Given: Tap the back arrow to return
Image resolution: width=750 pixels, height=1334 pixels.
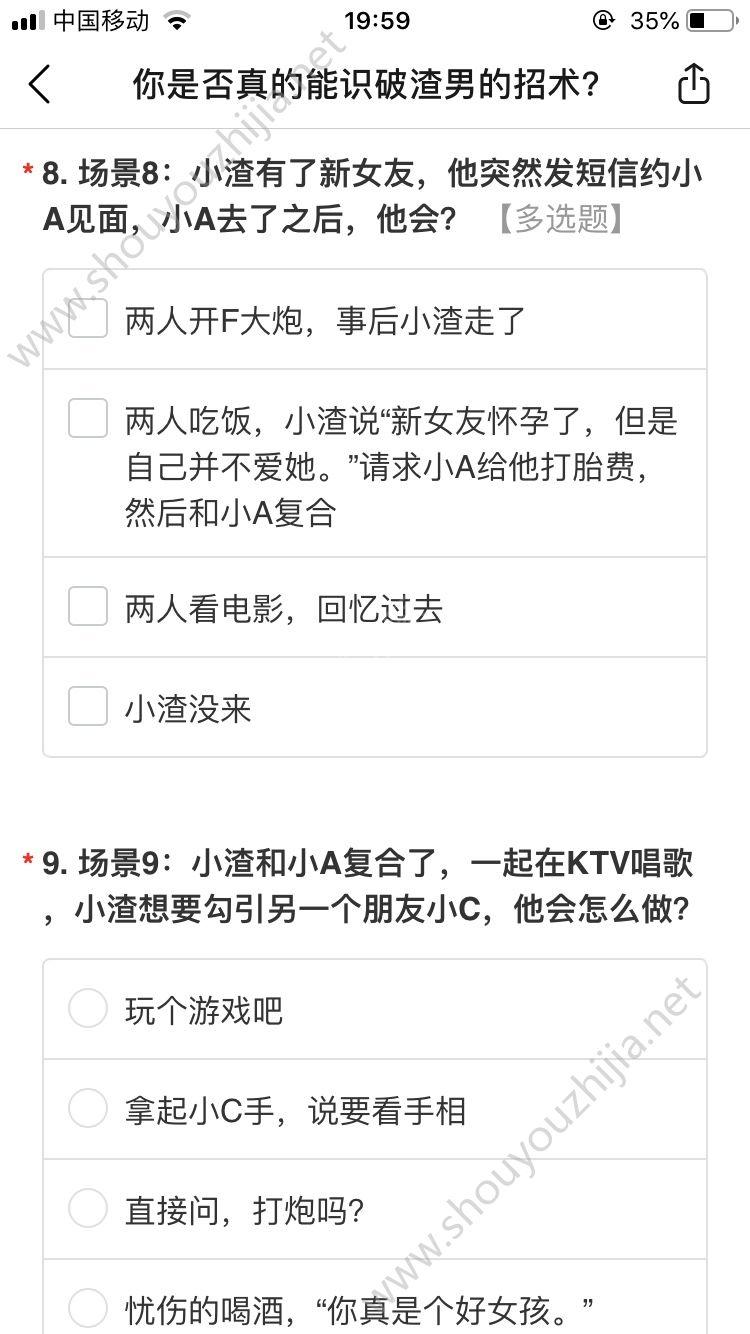Looking at the screenshot, I should (40, 85).
